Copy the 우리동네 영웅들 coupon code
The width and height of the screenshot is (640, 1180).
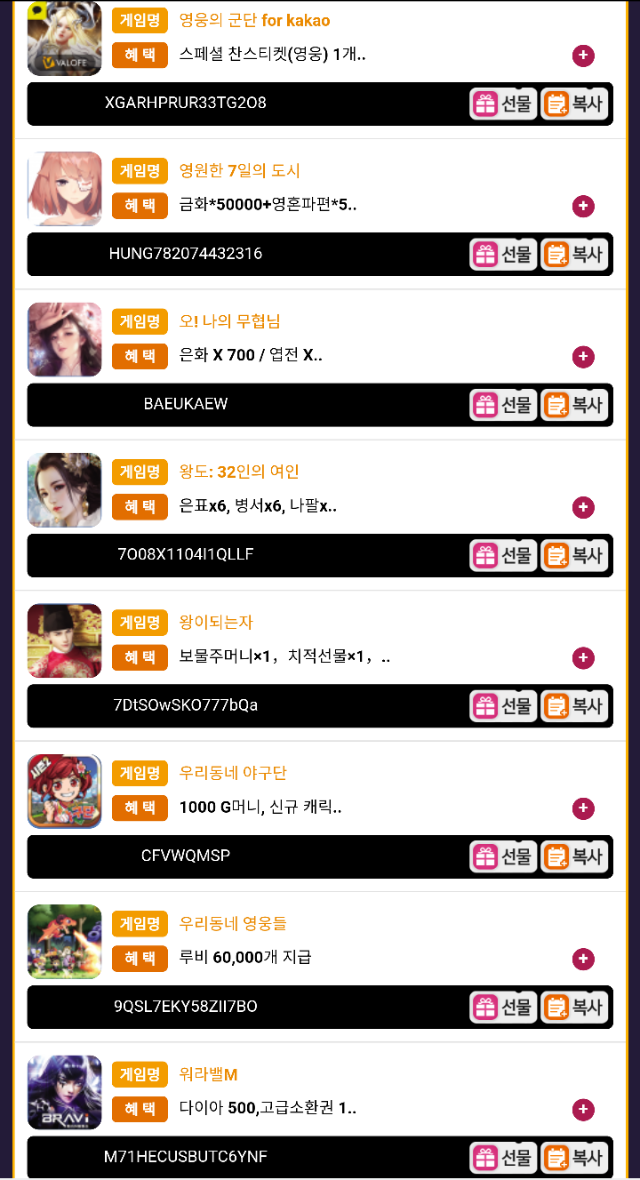click(574, 1007)
